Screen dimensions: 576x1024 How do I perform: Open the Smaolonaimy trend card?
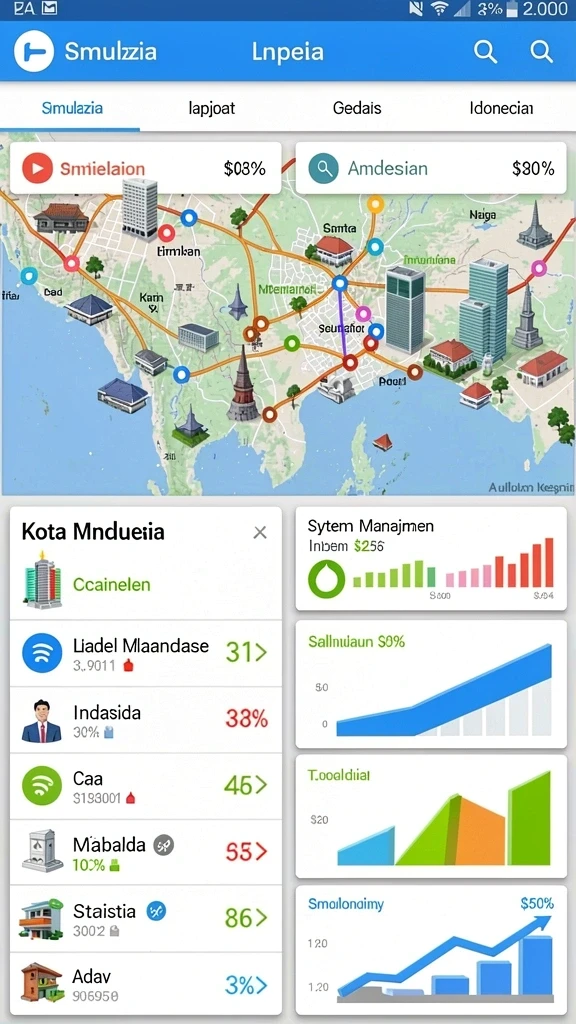click(x=431, y=950)
